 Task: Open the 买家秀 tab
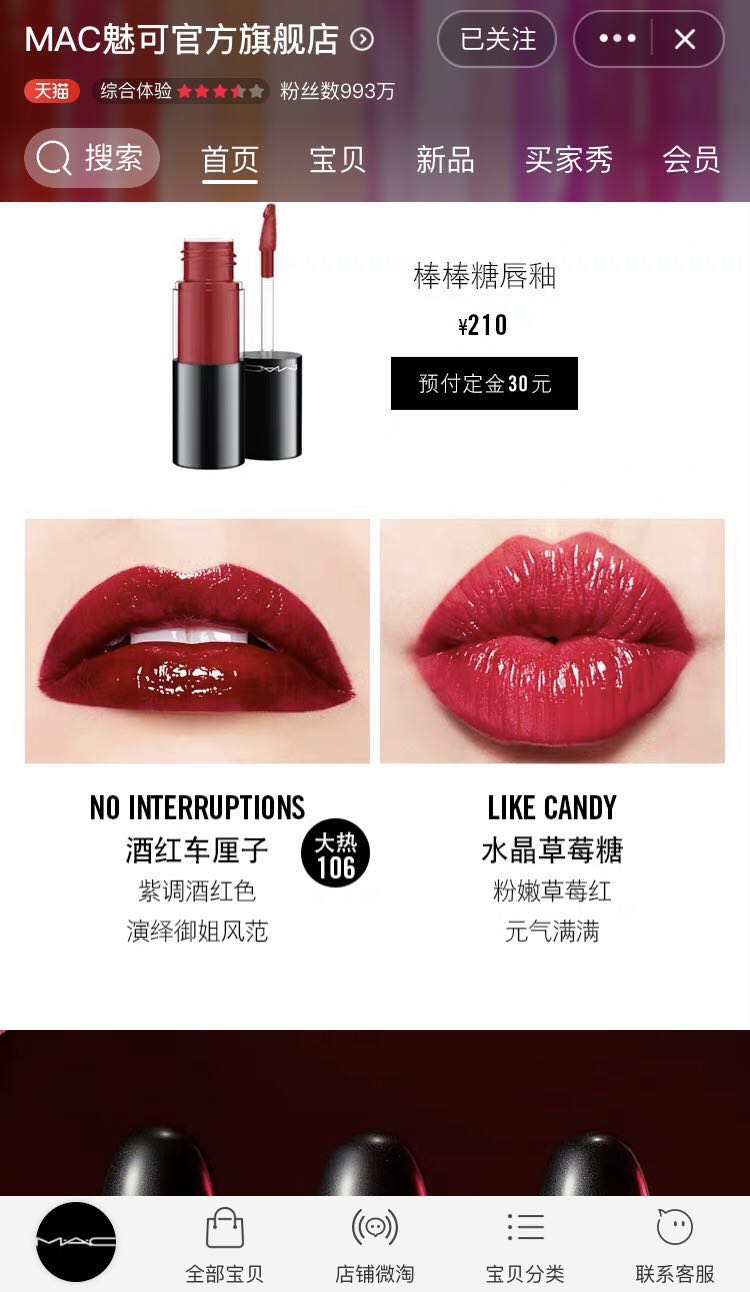568,159
